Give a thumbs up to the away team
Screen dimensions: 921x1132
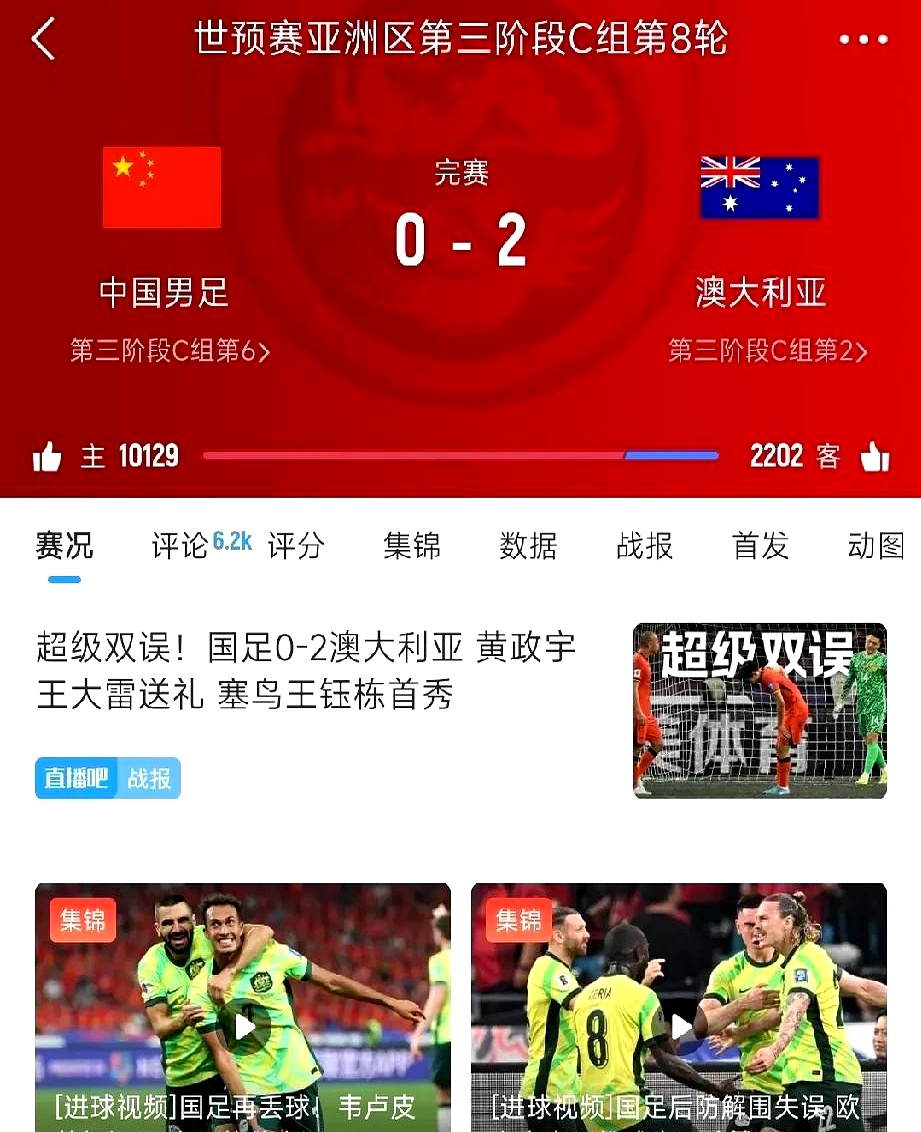click(x=873, y=456)
